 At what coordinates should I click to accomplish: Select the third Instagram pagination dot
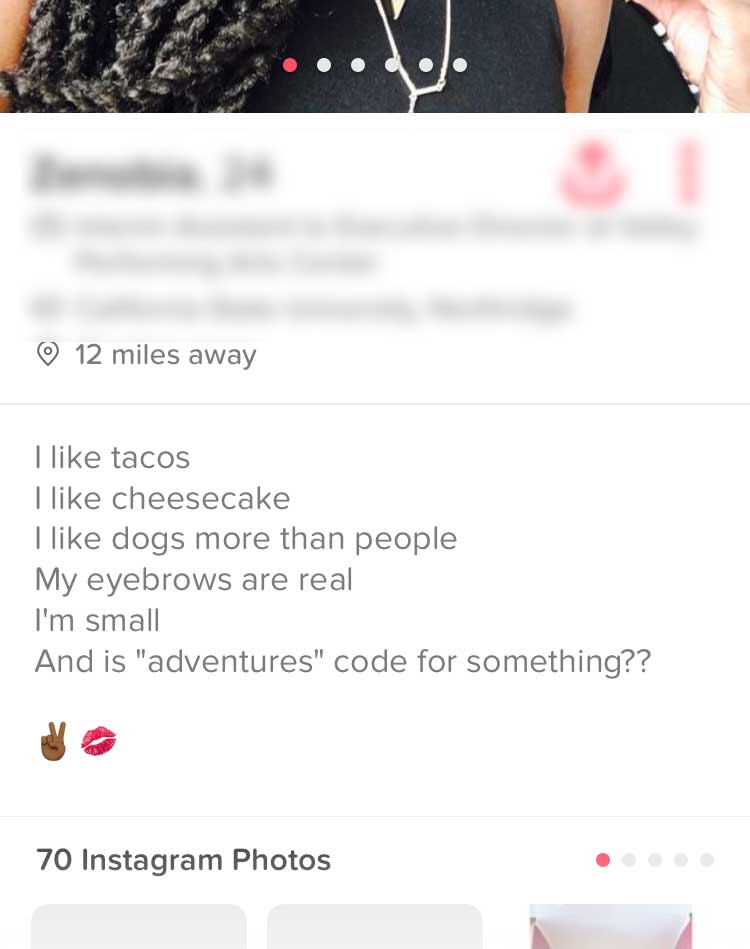(655, 860)
